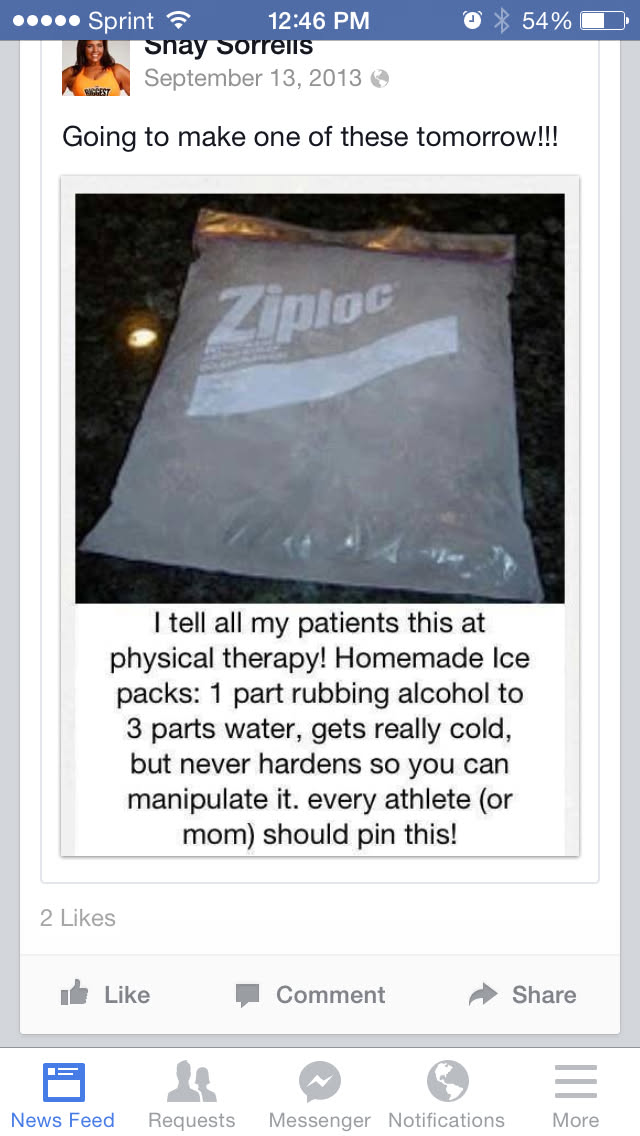
Task: View who liked this post
Action: [78, 917]
